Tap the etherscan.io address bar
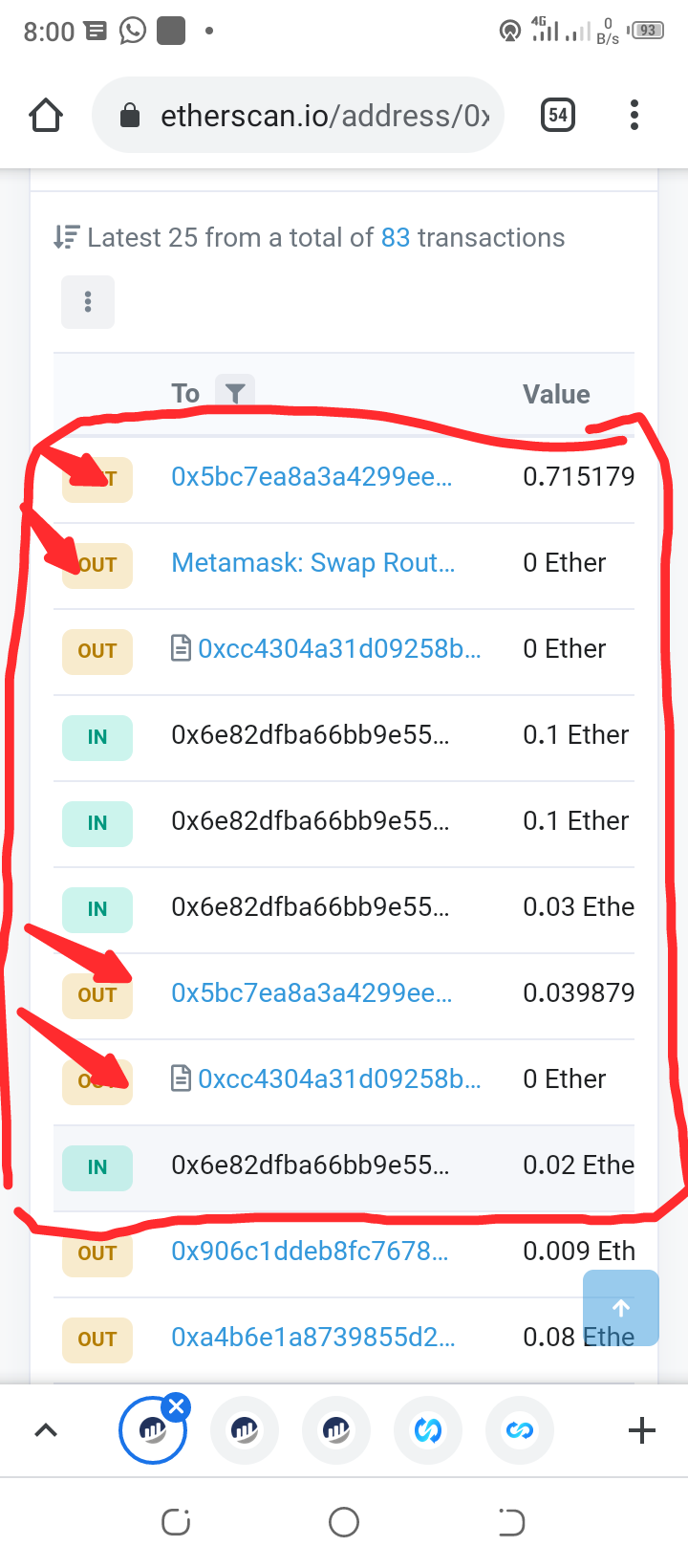 (x=298, y=116)
